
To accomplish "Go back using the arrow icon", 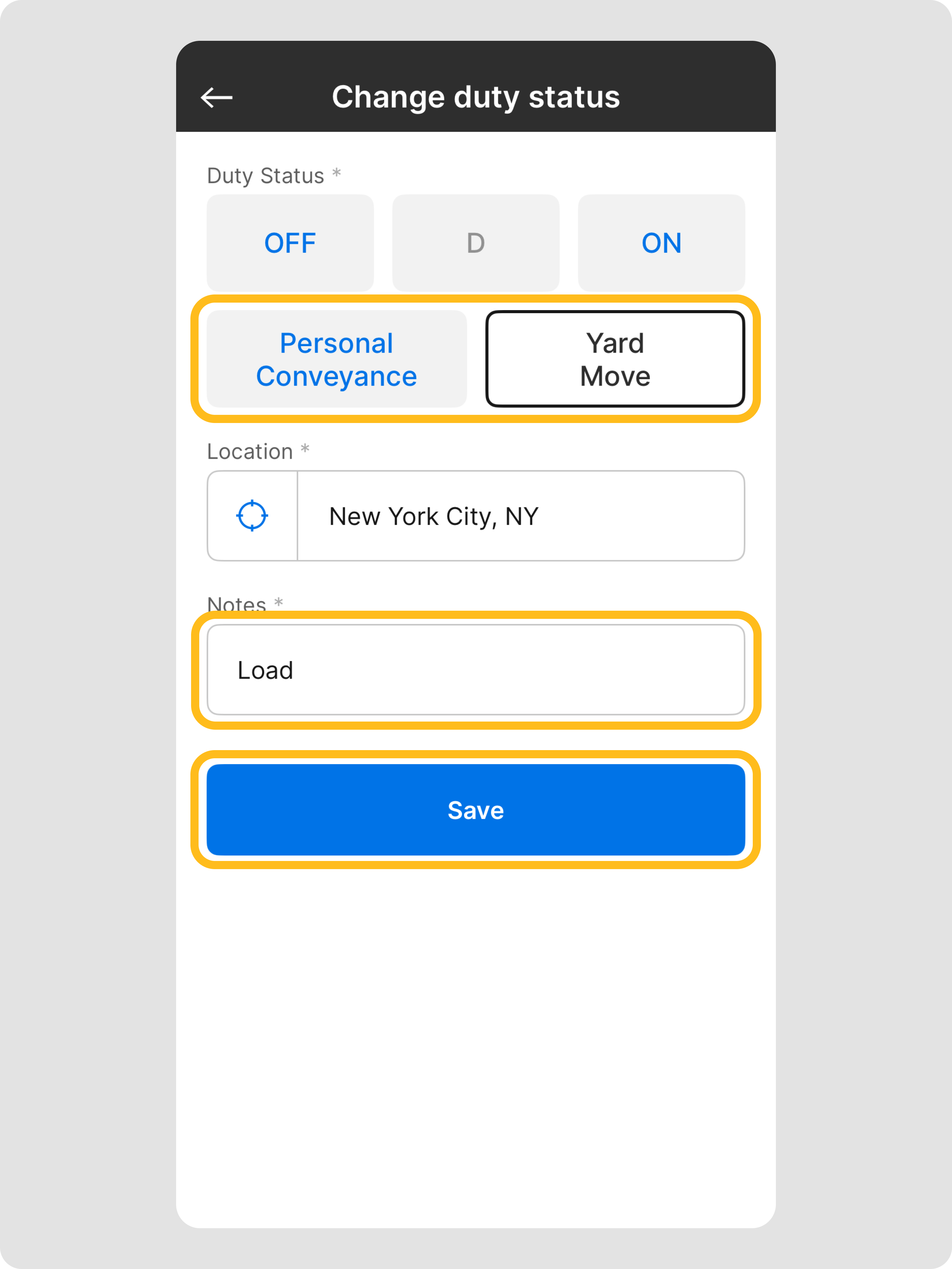I will (x=216, y=98).
